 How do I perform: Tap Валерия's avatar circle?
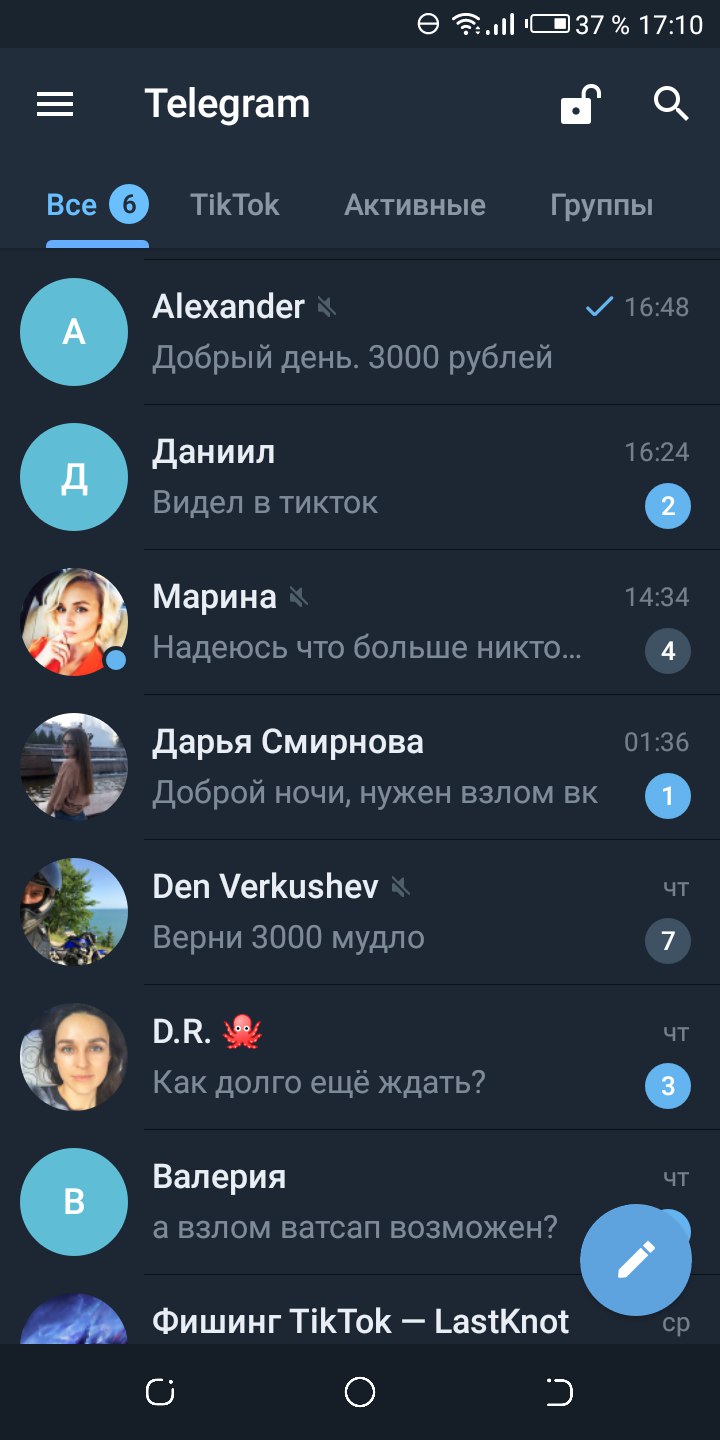click(x=74, y=1201)
